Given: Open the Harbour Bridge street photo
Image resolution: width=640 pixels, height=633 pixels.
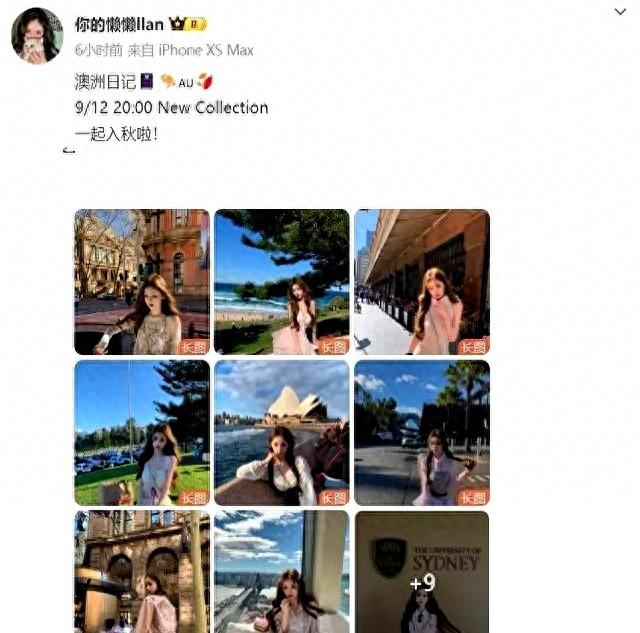Looking at the screenshot, I should (x=422, y=432).
